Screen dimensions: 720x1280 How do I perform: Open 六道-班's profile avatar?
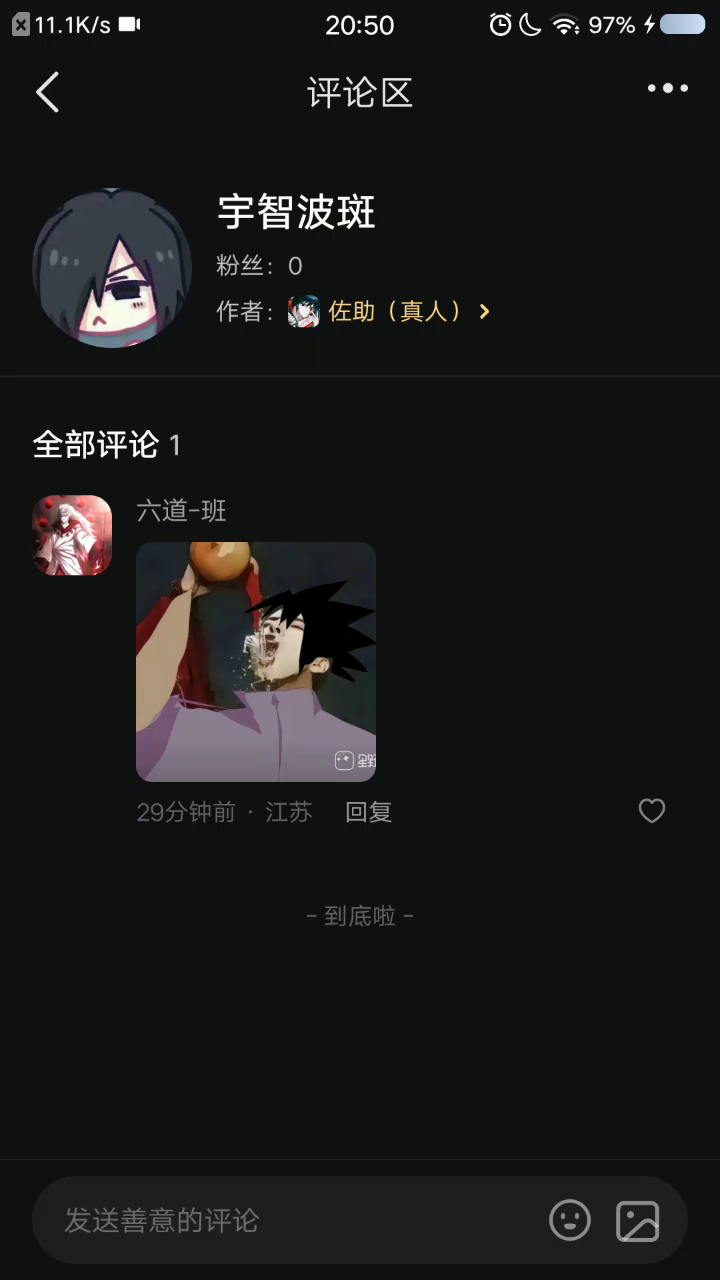(72, 535)
